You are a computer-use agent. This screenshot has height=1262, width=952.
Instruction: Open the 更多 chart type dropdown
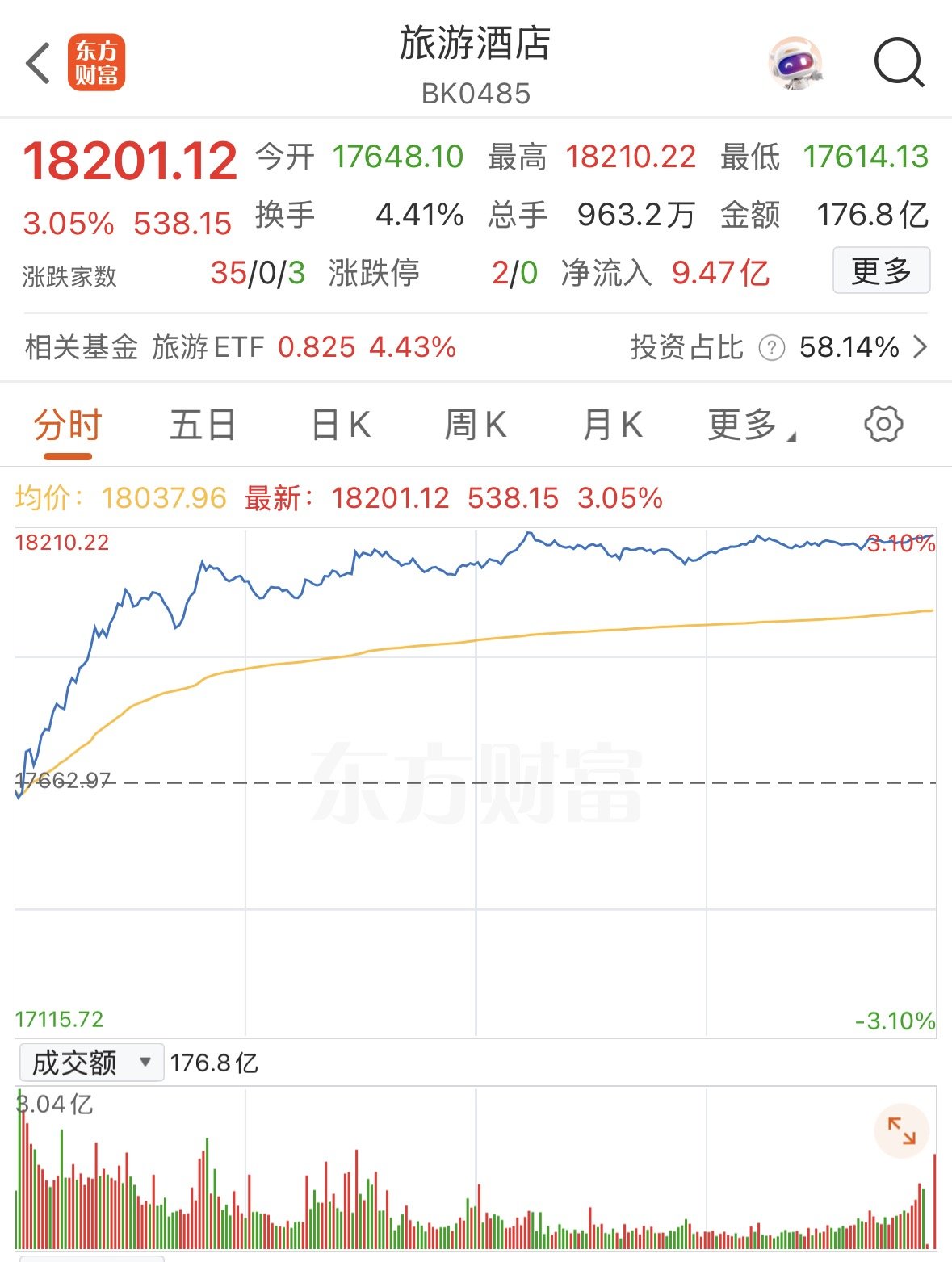(745, 424)
